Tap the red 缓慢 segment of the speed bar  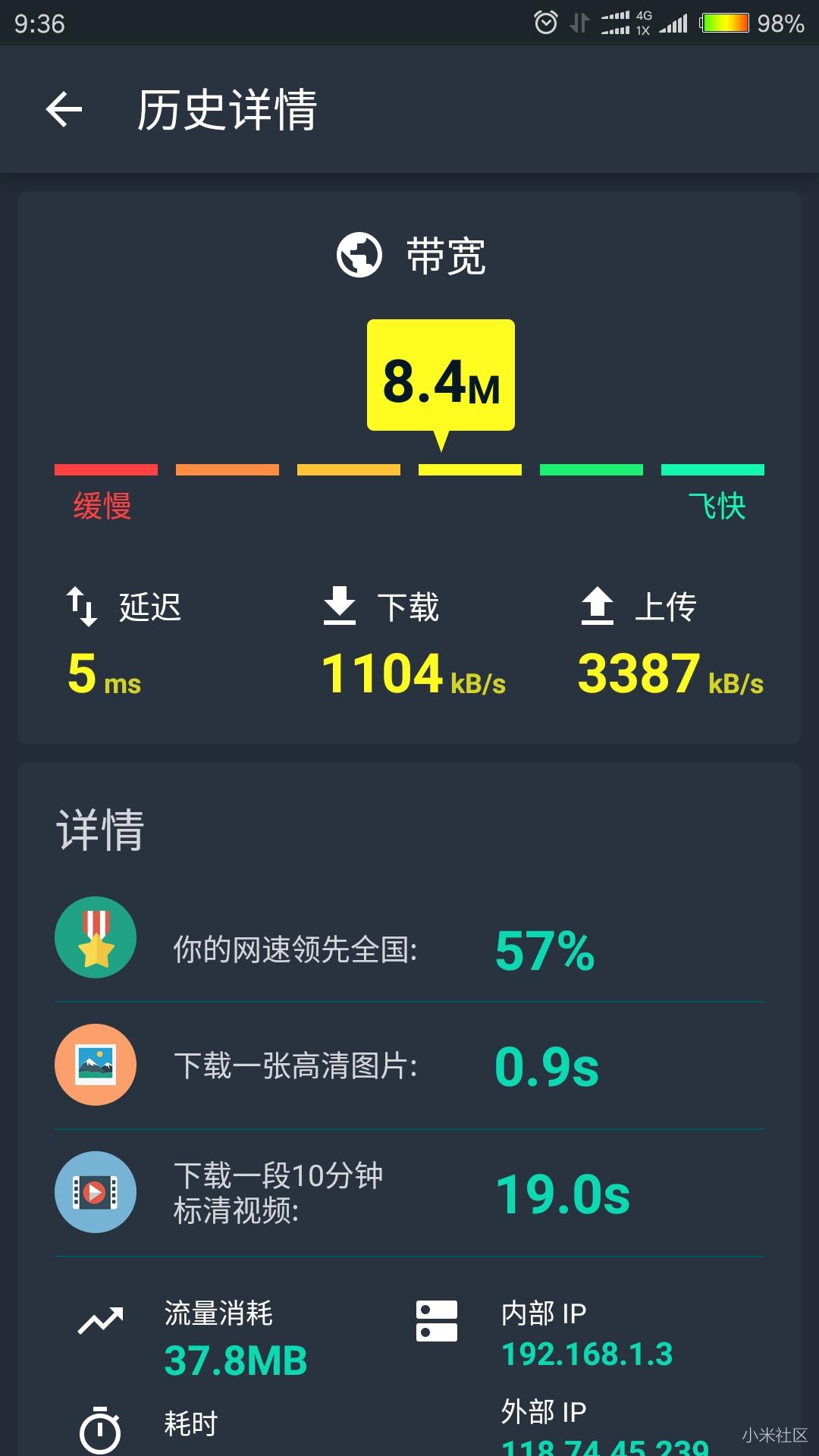tap(106, 469)
